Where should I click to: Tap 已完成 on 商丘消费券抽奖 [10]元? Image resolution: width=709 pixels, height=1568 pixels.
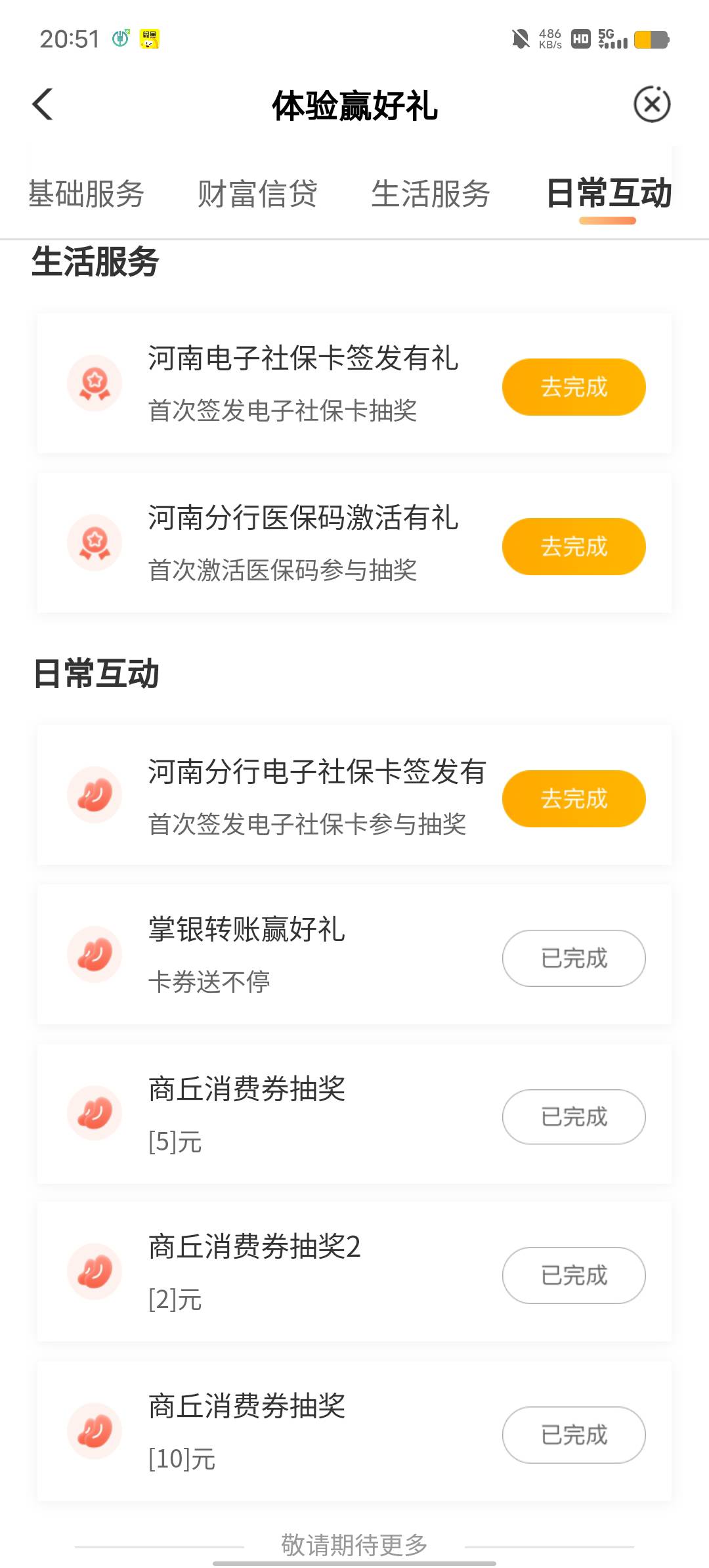click(x=574, y=1435)
